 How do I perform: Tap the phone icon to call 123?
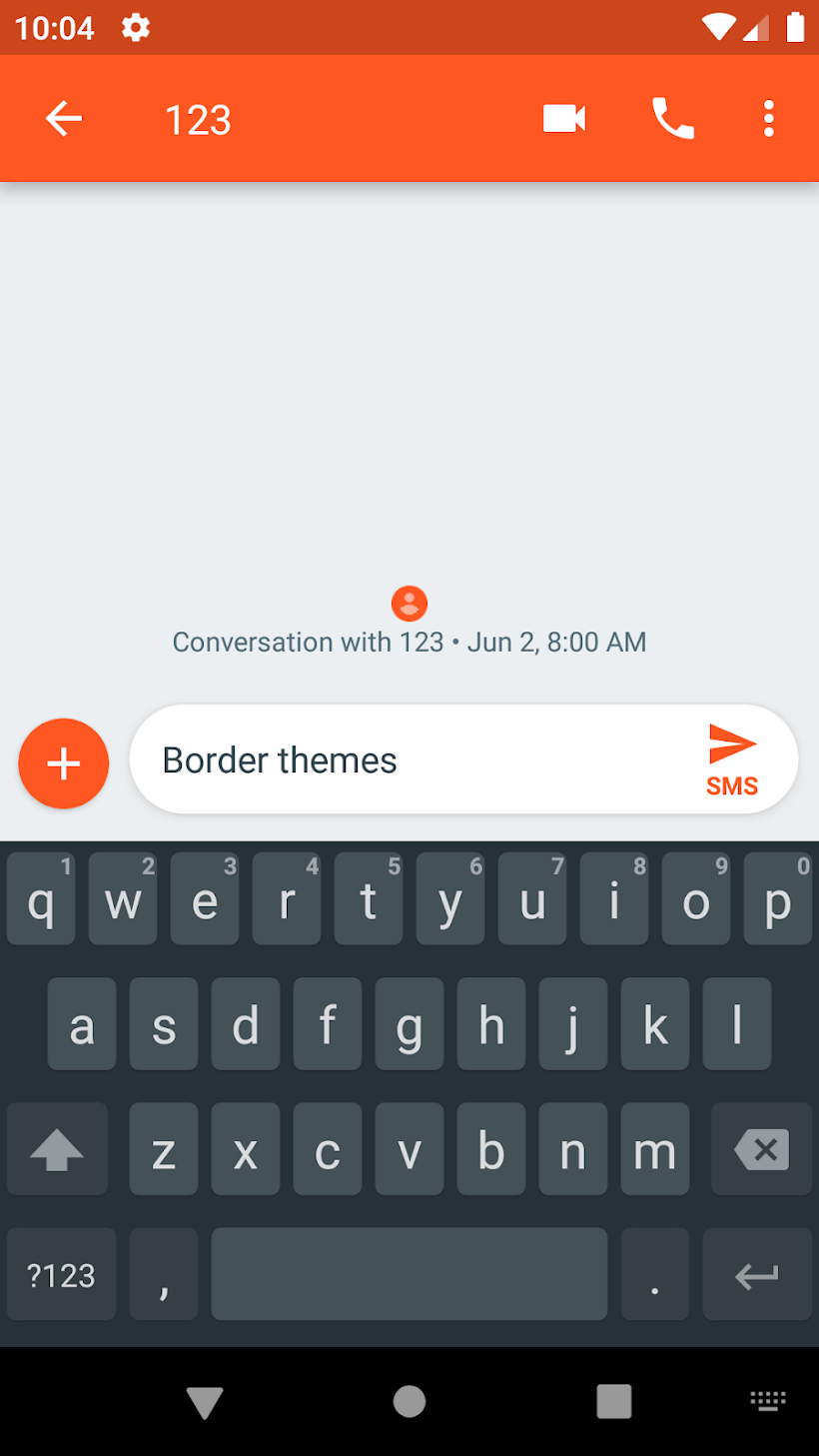pos(670,118)
